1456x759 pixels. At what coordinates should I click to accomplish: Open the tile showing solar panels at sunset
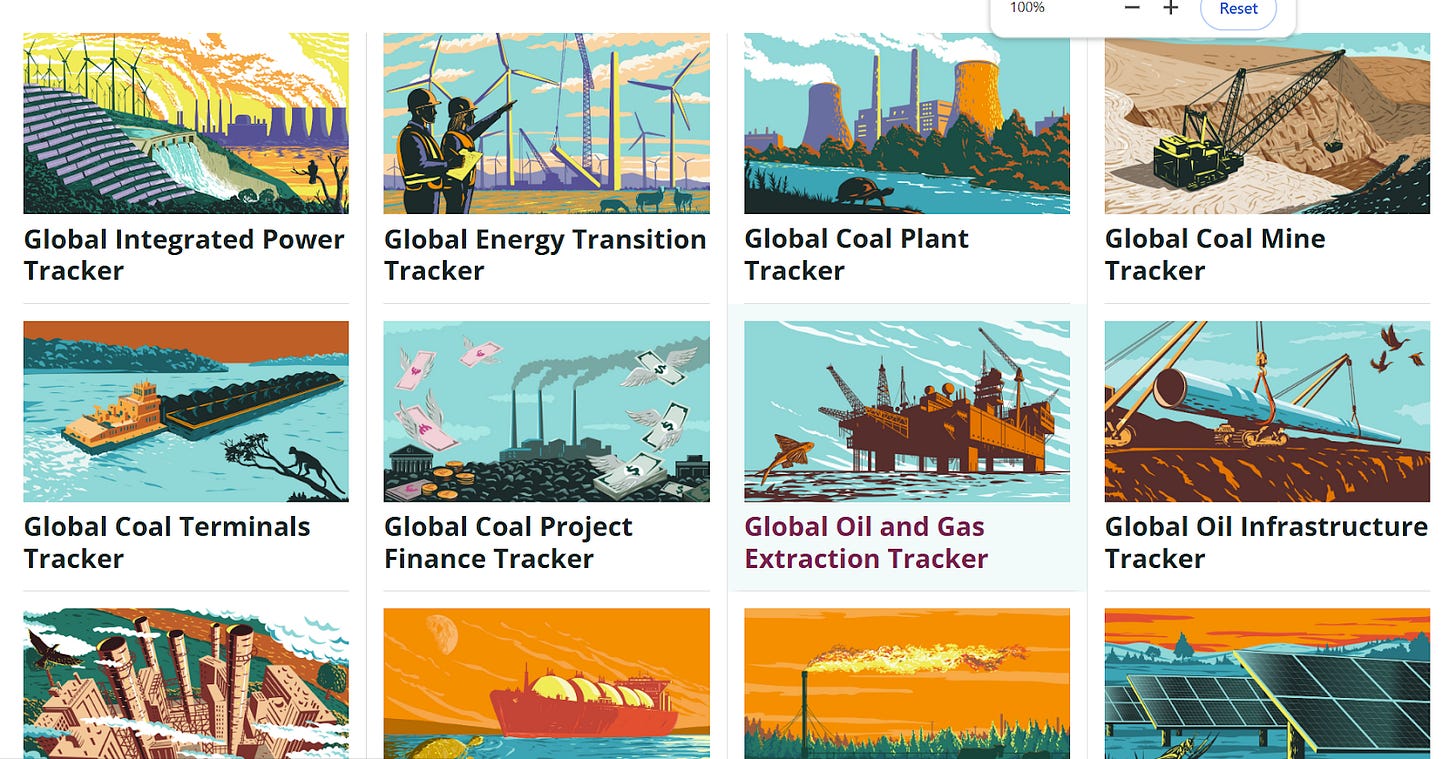[1266, 683]
